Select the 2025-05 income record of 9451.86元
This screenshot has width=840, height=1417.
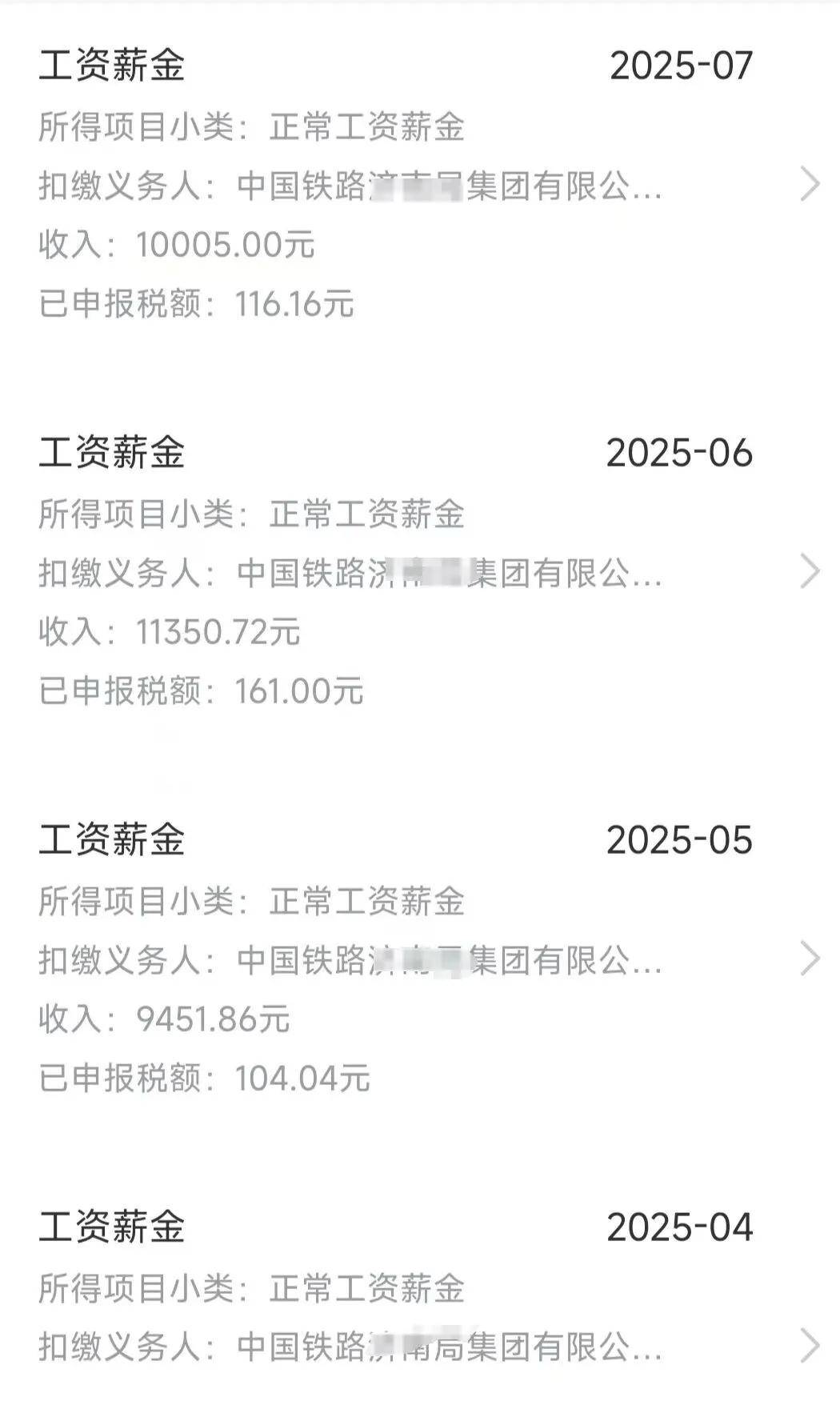(x=810, y=959)
